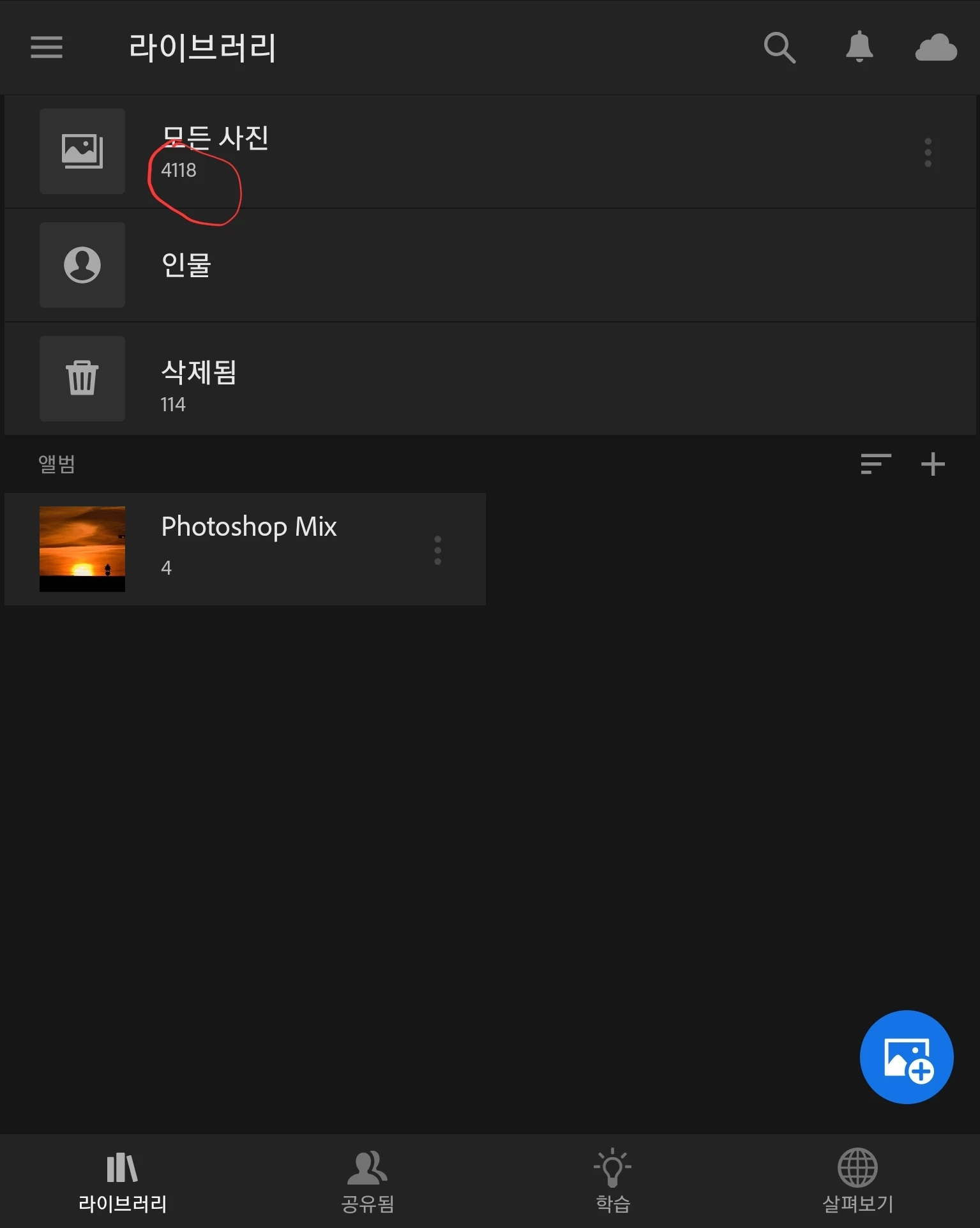Screen dimensions: 980x1228
Task: Switch to the 라이브러리 tab
Action: tap(122, 1181)
